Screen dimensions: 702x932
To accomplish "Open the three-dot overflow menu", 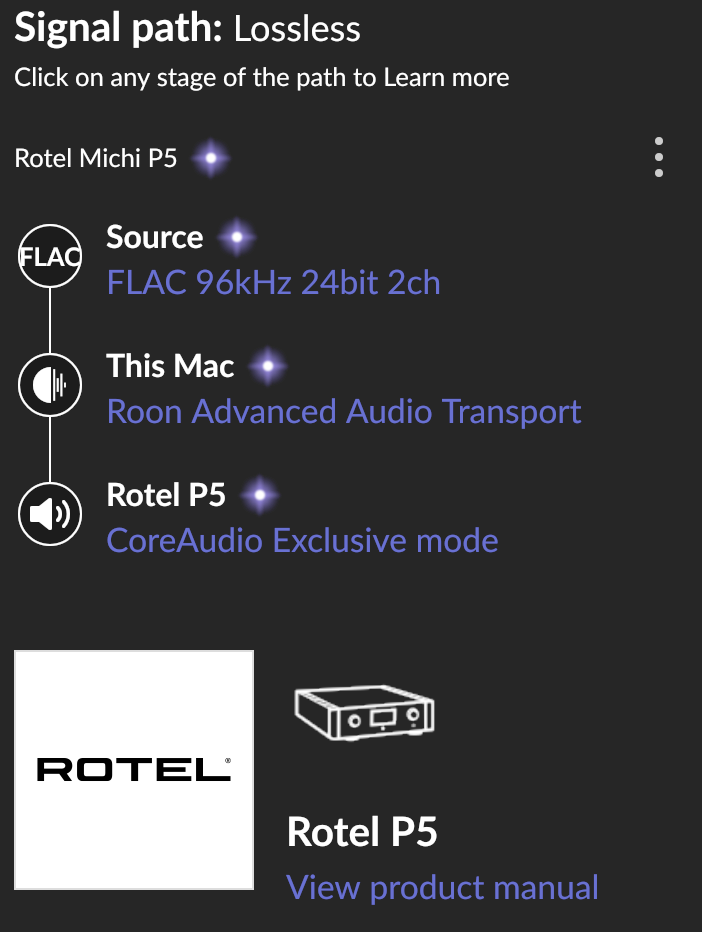I will [x=658, y=158].
